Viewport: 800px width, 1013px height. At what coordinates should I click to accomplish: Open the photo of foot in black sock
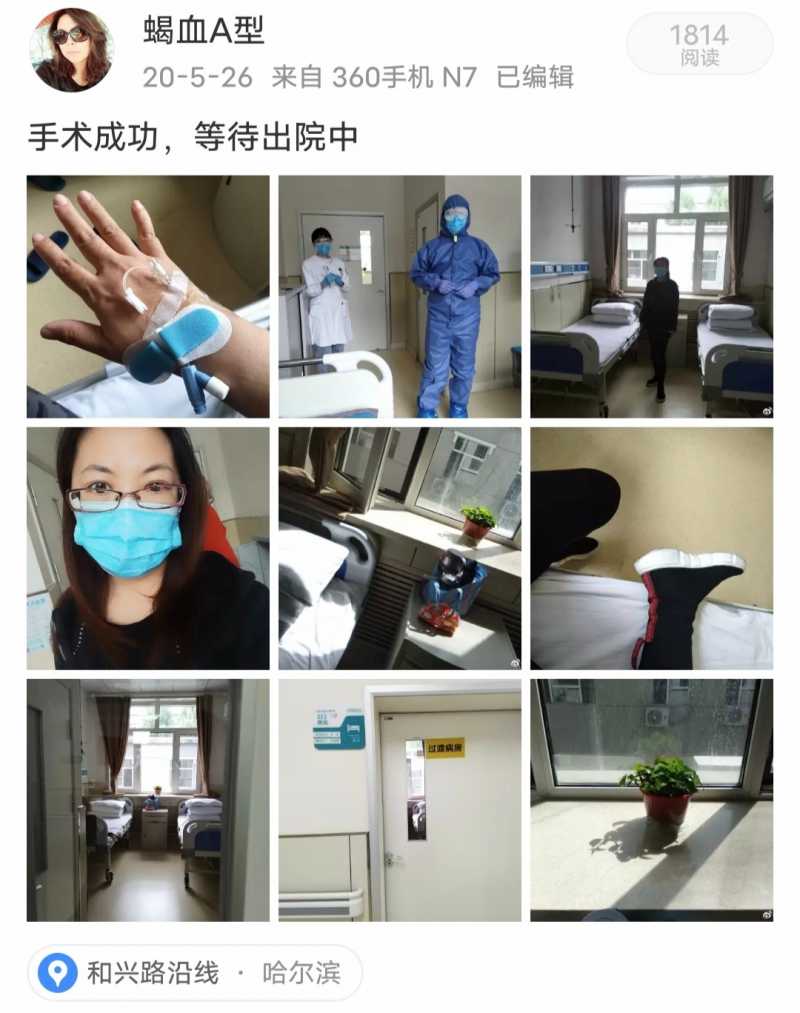tap(651, 548)
